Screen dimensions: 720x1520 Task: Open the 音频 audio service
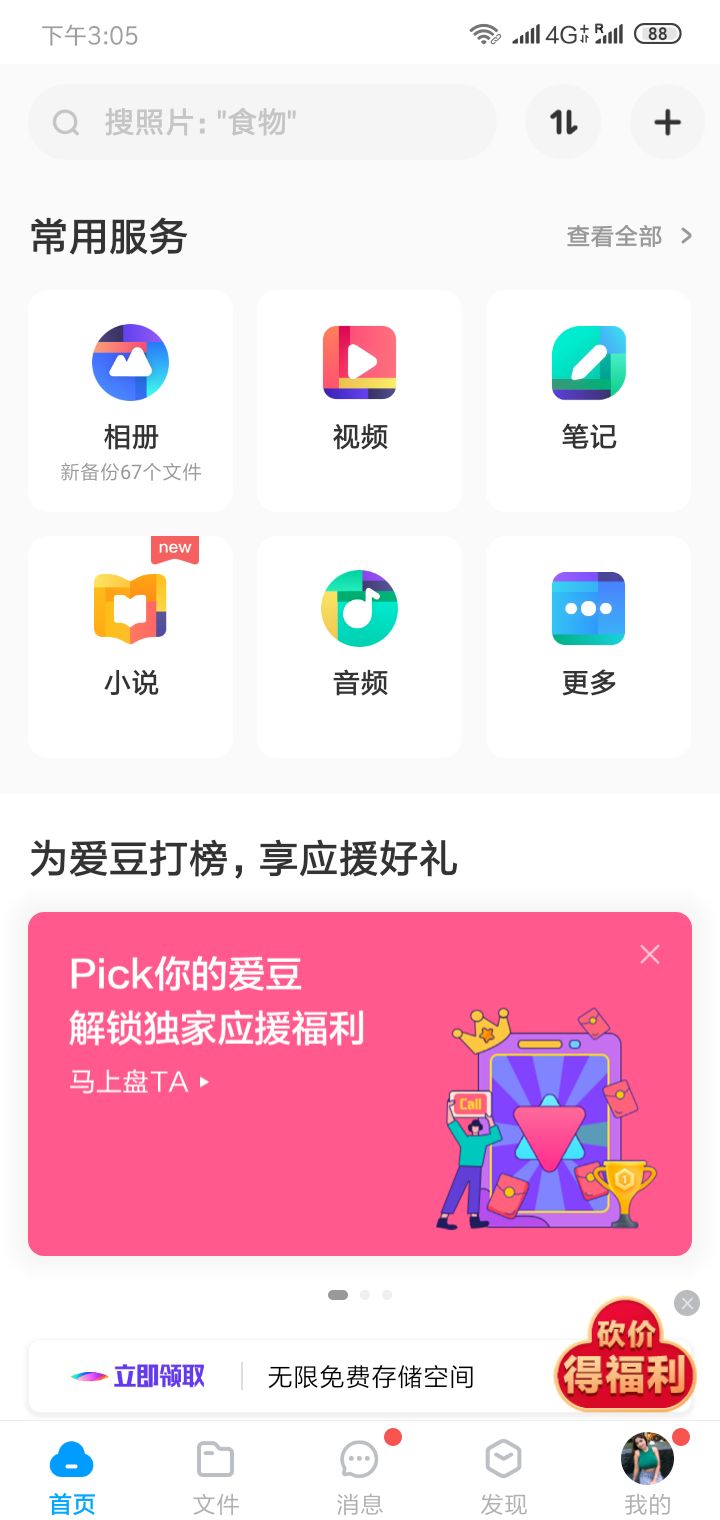pyautogui.click(x=360, y=647)
